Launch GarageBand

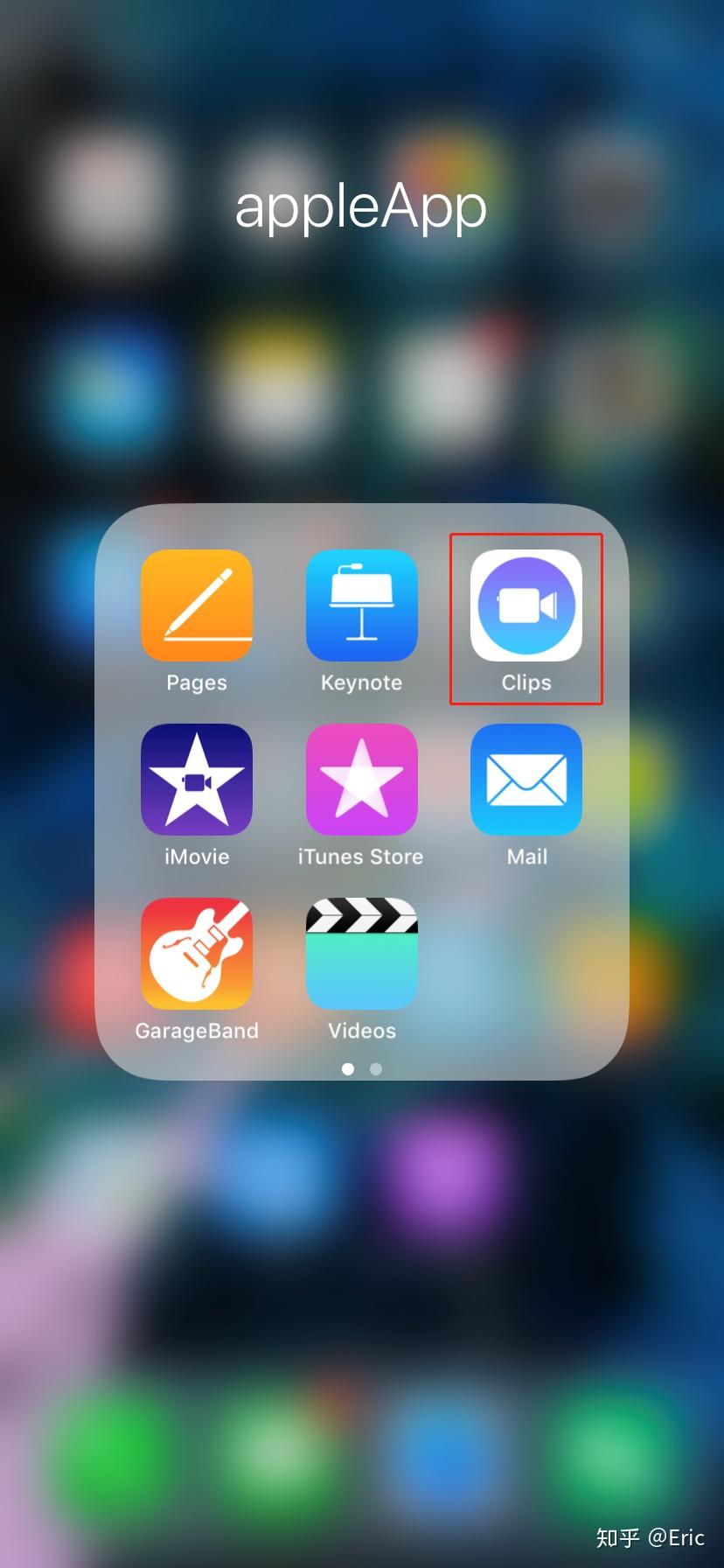(197, 954)
